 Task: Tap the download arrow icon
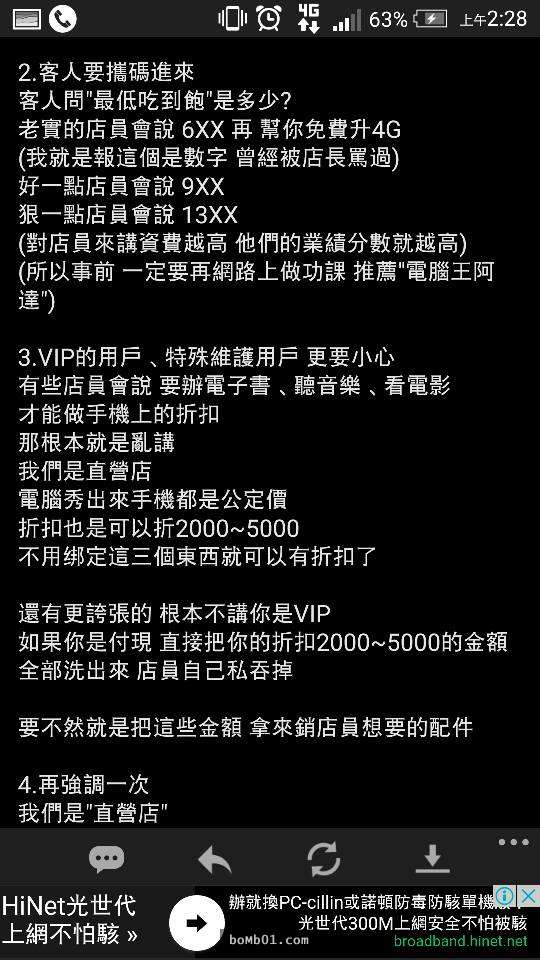[432, 858]
